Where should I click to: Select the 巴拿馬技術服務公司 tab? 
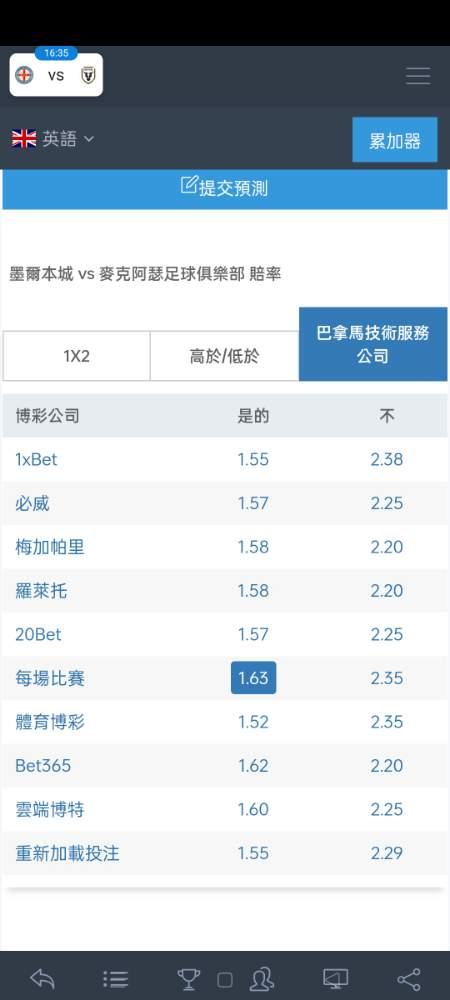pos(373,344)
